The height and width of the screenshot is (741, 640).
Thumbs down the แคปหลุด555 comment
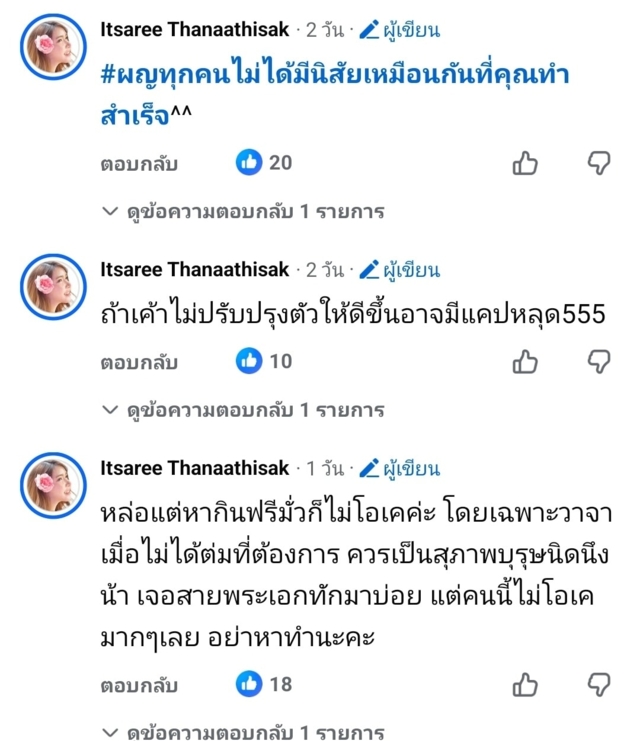pos(598,362)
